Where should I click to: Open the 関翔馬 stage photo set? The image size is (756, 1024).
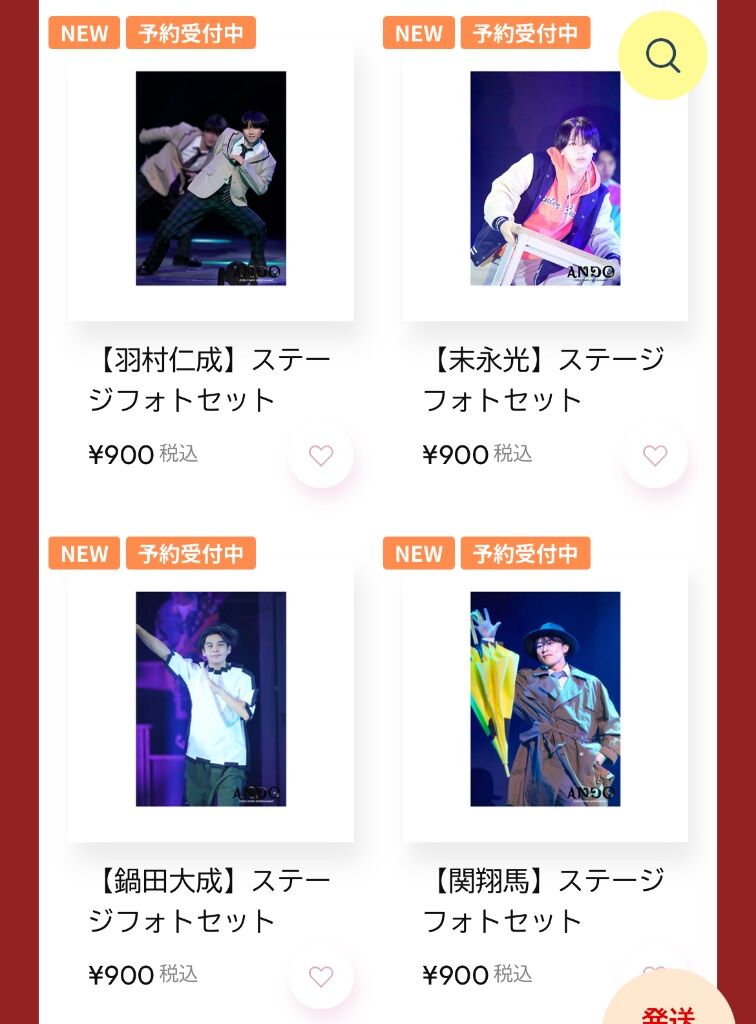click(x=544, y=699)
